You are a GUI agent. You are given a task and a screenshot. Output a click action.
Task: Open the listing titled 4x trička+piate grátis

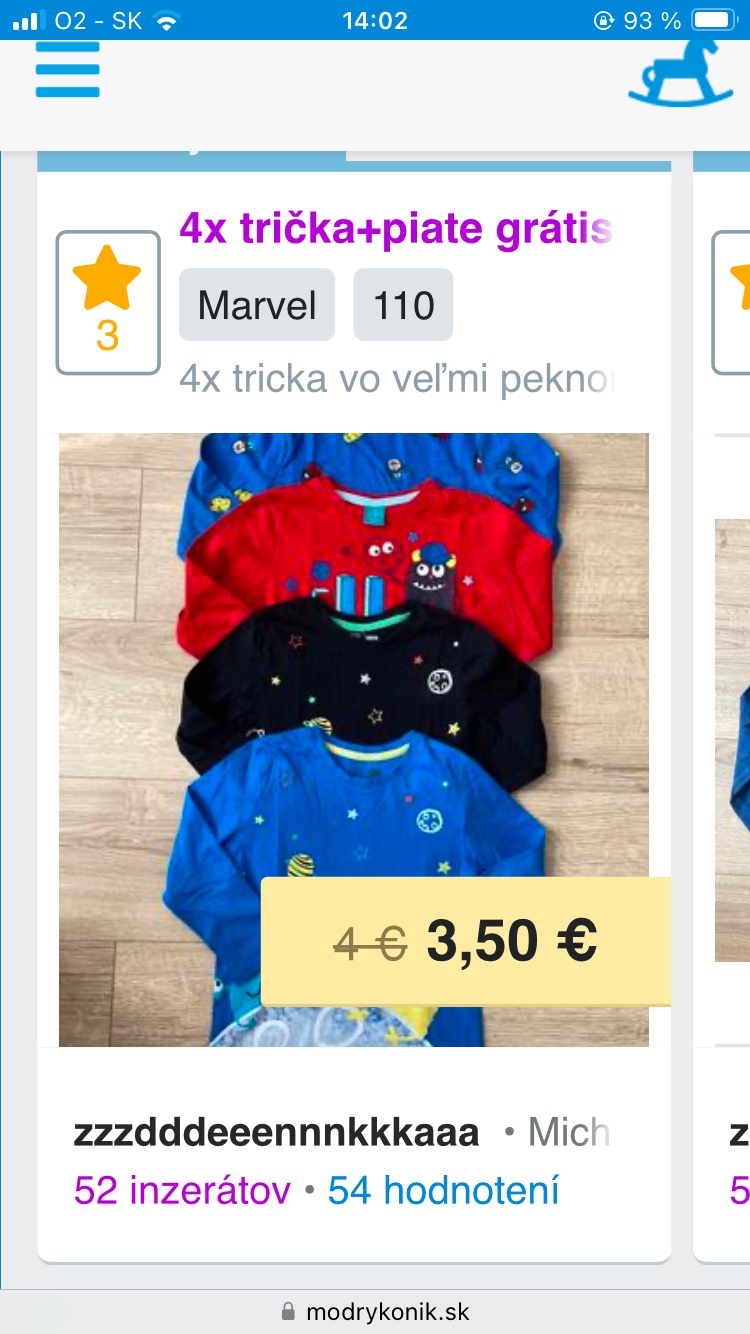pos(394,229)
